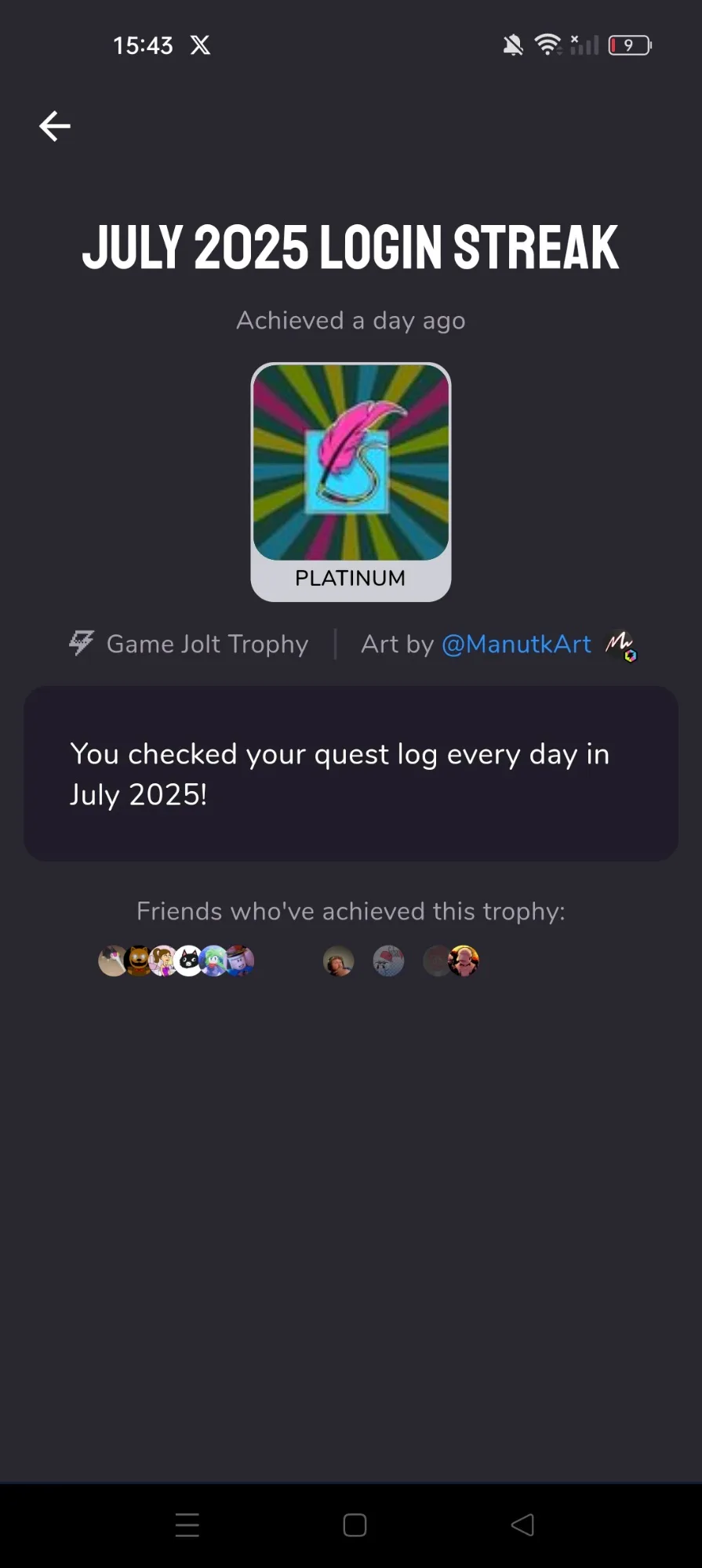The width and height of the screenshot is (702, 1568).
Task: Open recent apps from navigation bar
Action: (x=187, y=1525)
